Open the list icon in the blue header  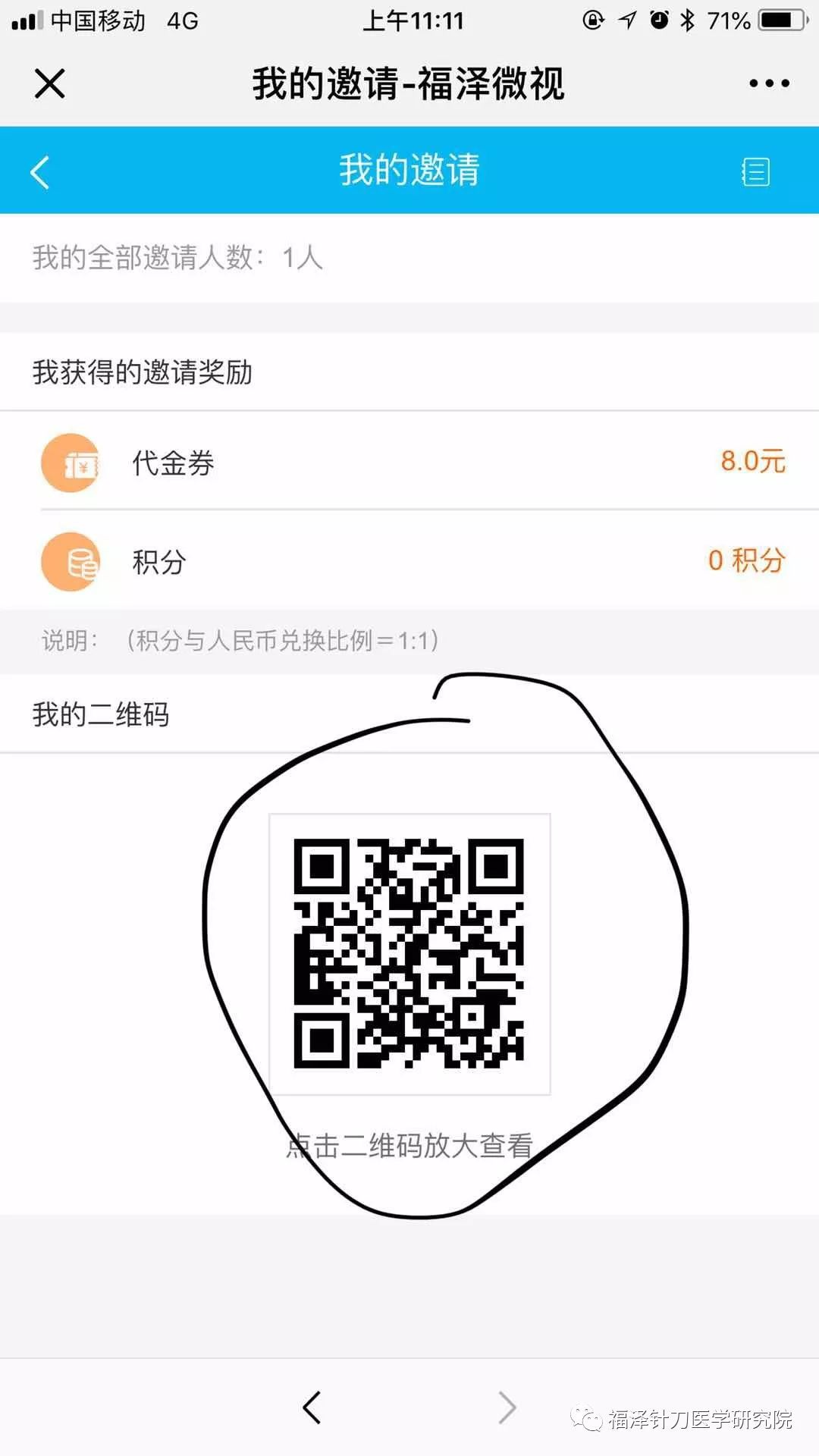tap(755, 171)
